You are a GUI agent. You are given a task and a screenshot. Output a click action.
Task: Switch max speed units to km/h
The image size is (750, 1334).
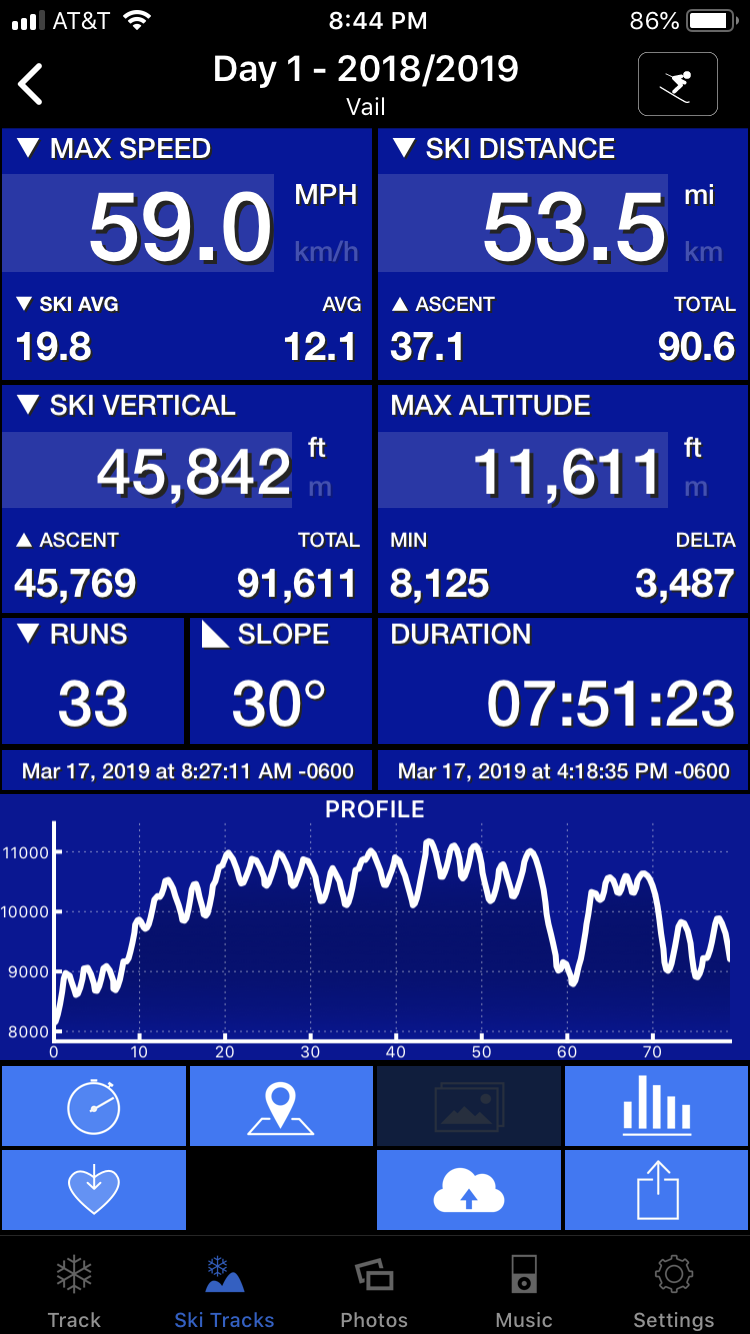(326, 251)
